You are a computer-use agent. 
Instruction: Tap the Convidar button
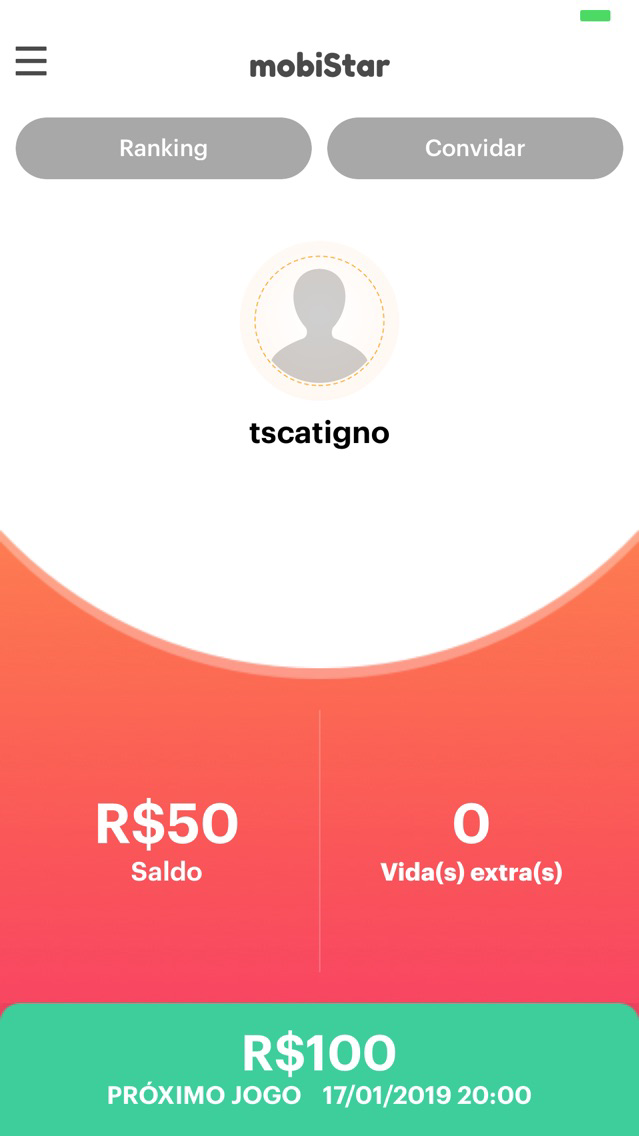click(475, 148)
